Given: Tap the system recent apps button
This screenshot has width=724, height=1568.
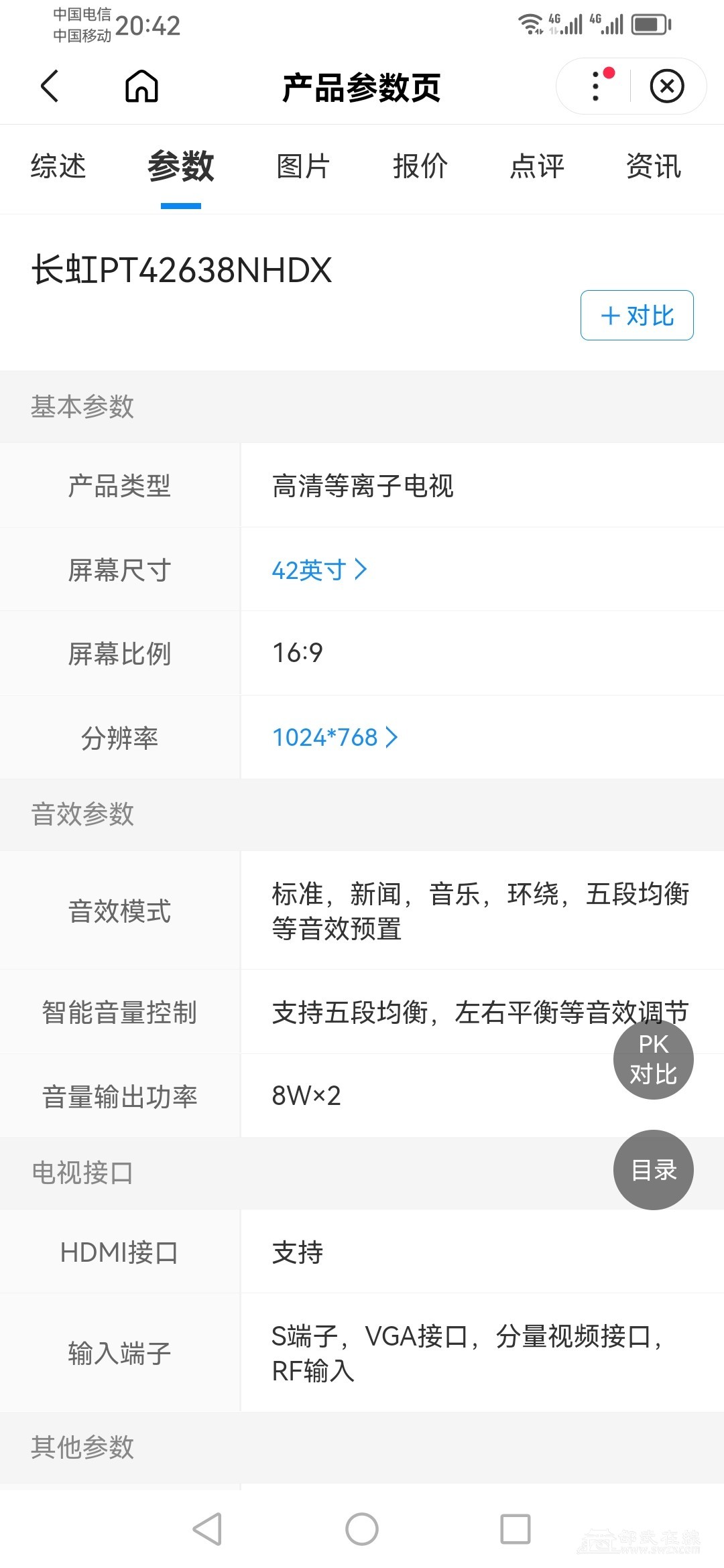Looking at the screenshot, I should click(x=515, y=1528).
